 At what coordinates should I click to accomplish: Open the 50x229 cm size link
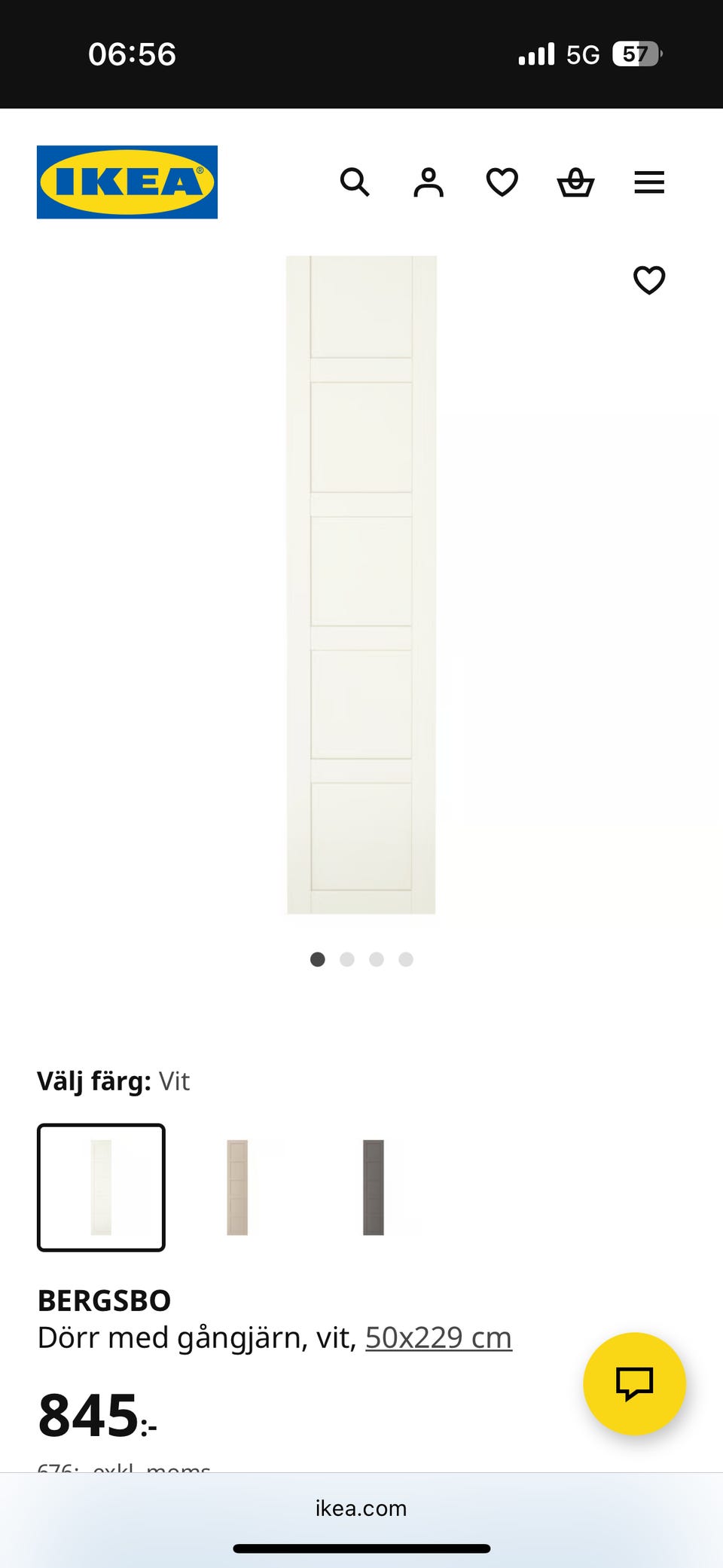439,1337
